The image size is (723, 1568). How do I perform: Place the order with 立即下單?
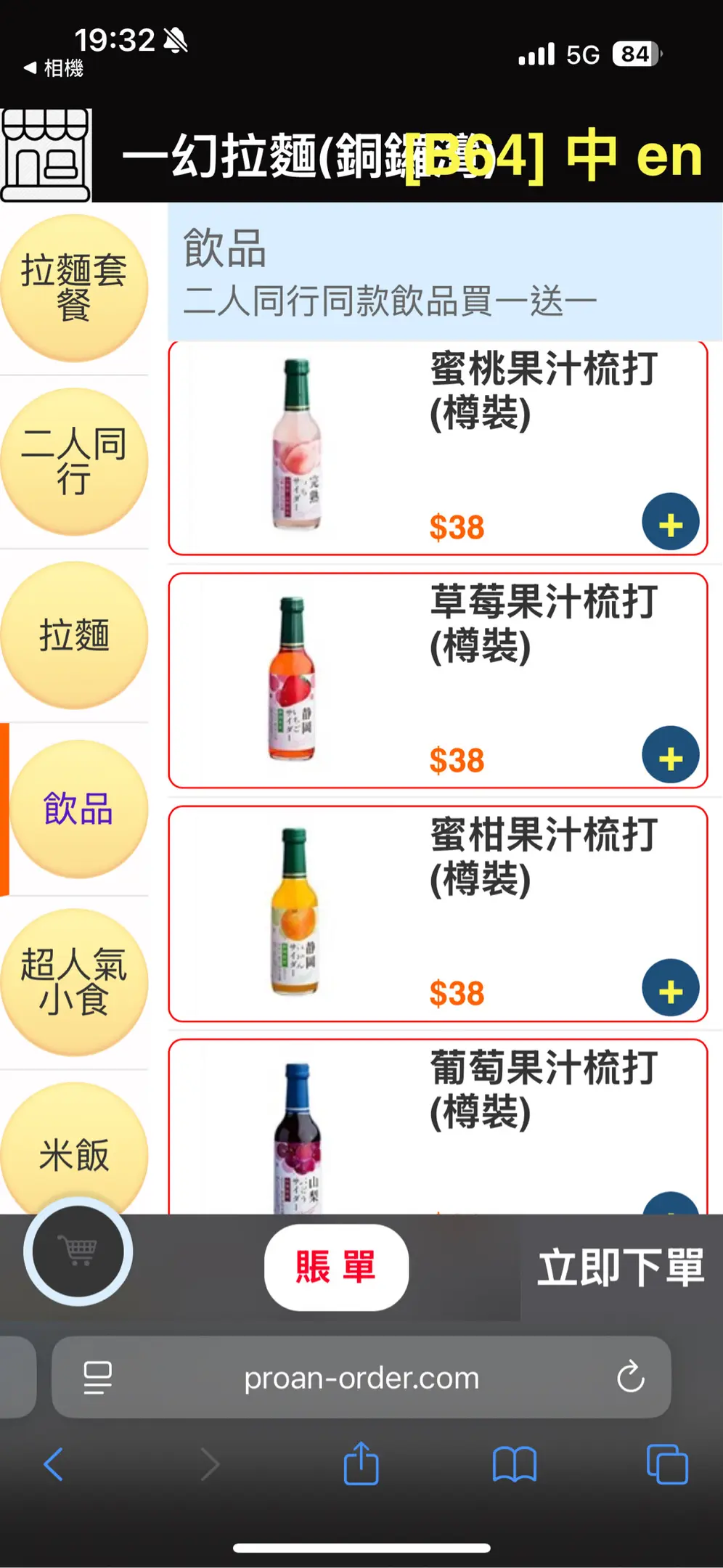click(621, 1267)
